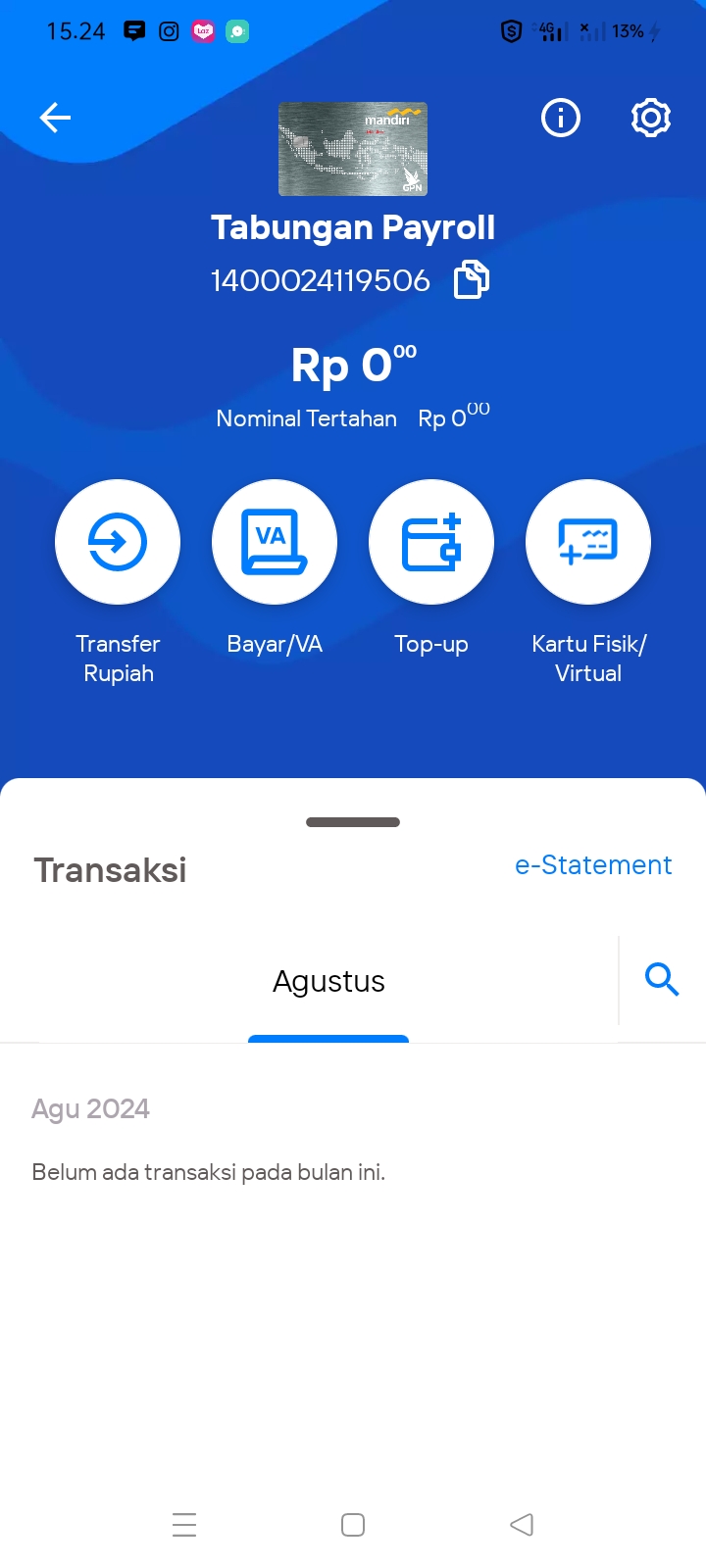Open Bayar/VA payment option
The image size is (706, 1568).
[275, 542]
